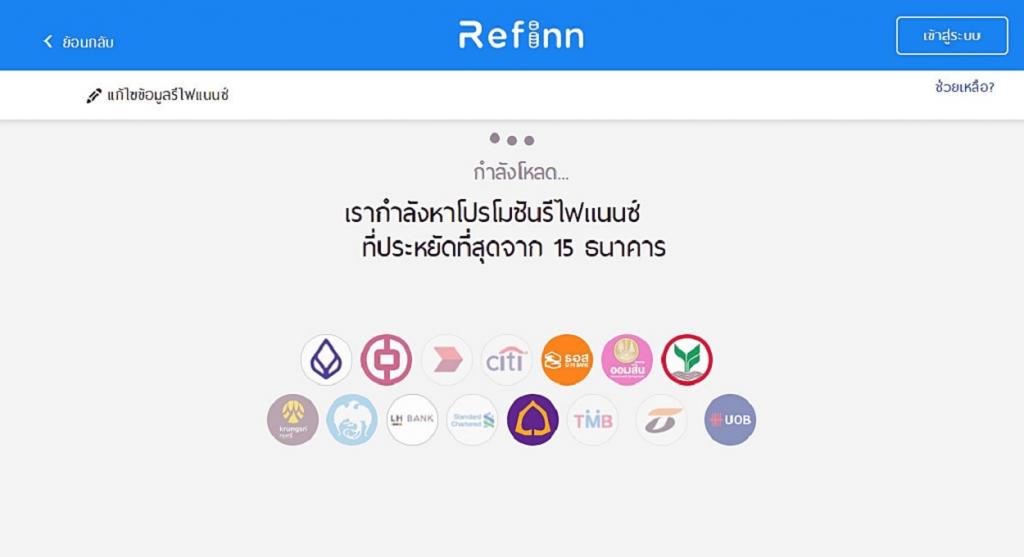Edit refinance details via แก้ไขข้อมูลรีไฟแนนซ์

[158, 95]
